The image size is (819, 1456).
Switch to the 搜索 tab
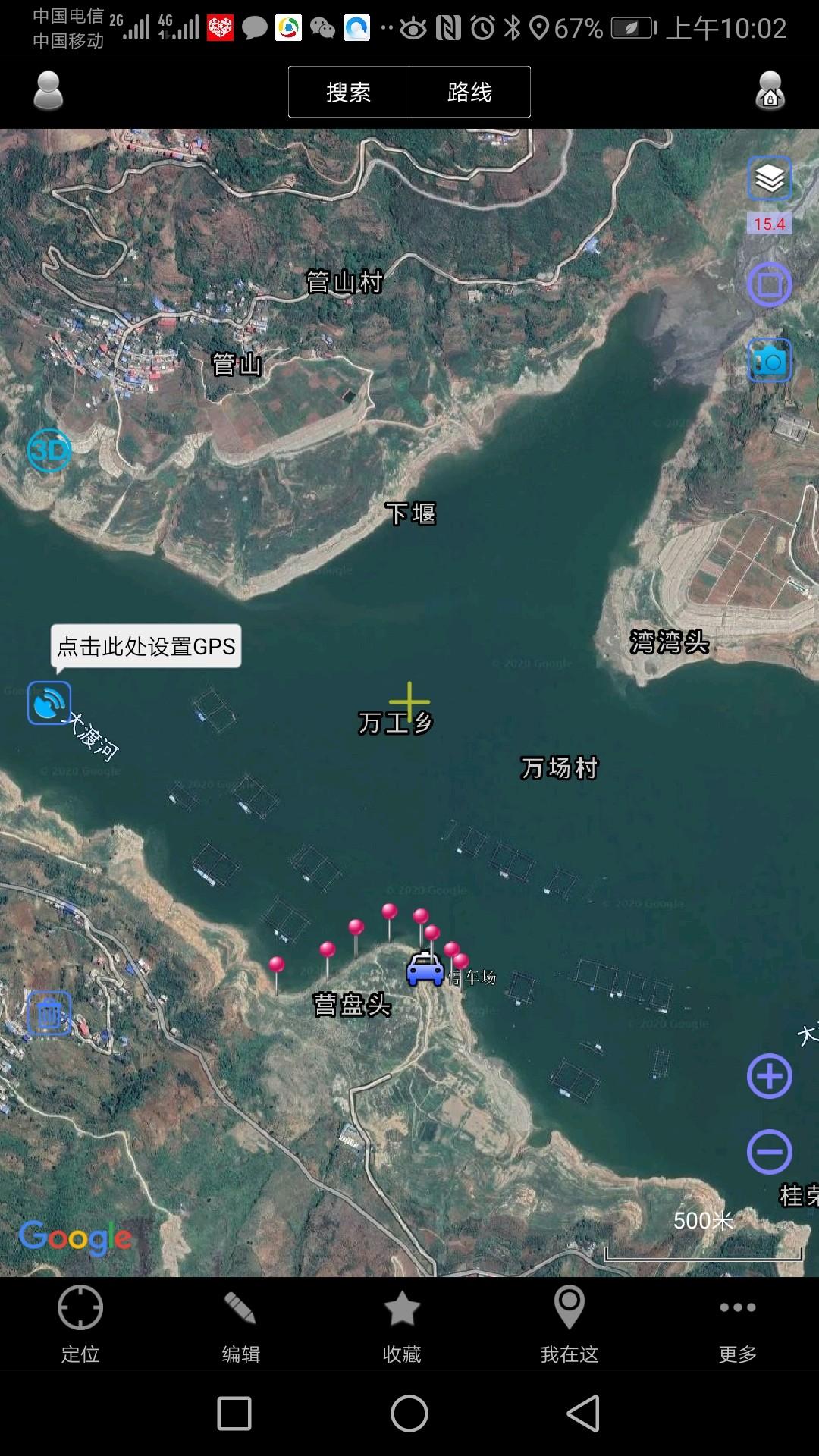pos(349,92)
